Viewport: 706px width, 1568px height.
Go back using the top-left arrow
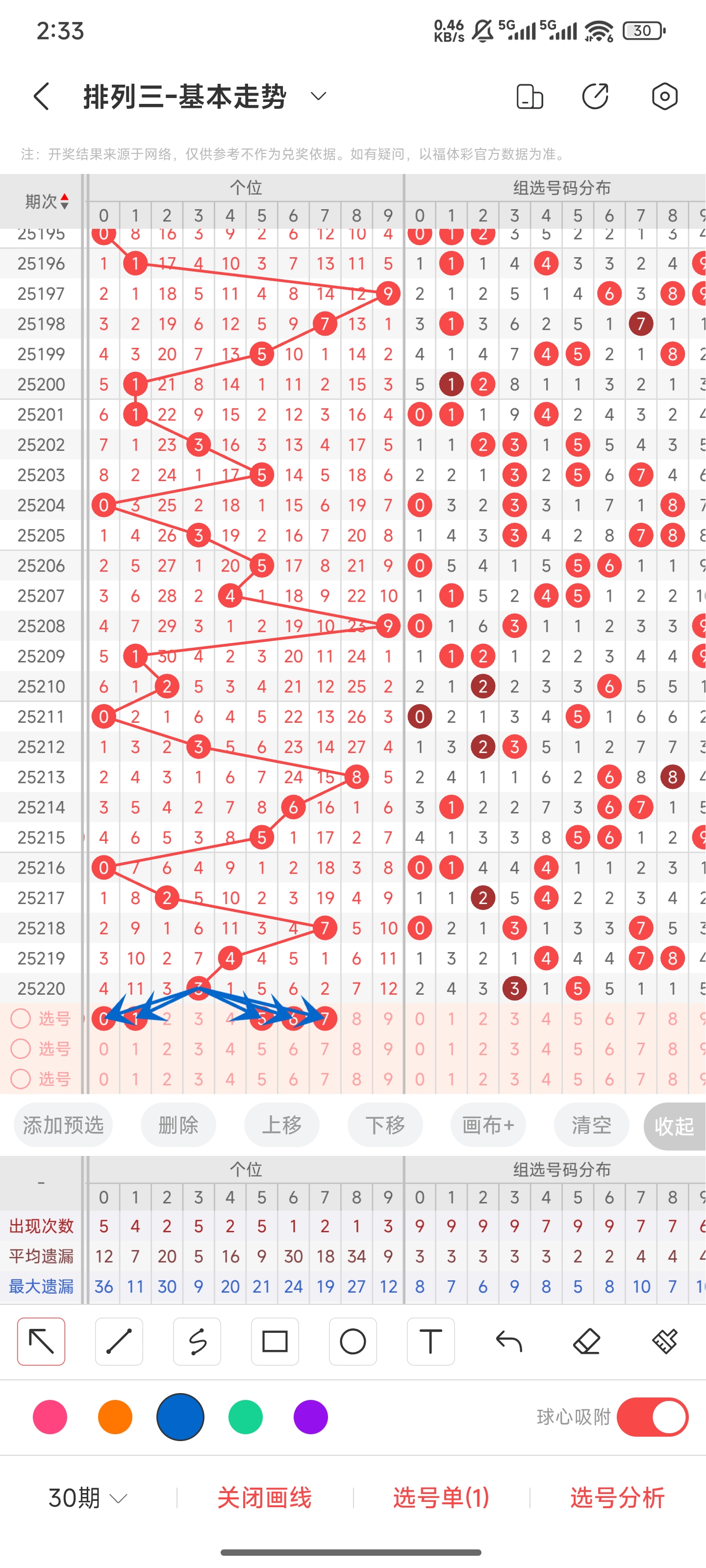click(41, 96)
